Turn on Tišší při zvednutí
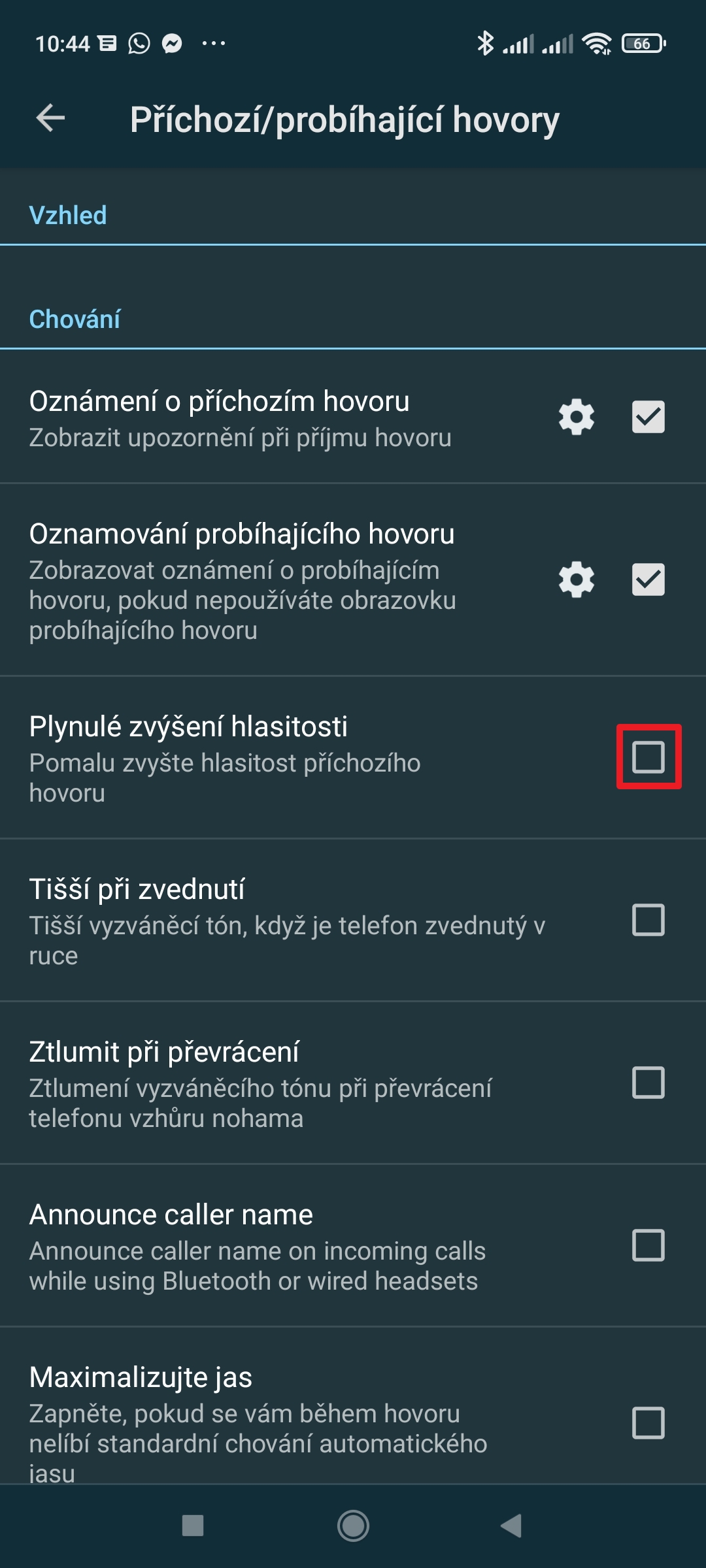 click(648, 920)
